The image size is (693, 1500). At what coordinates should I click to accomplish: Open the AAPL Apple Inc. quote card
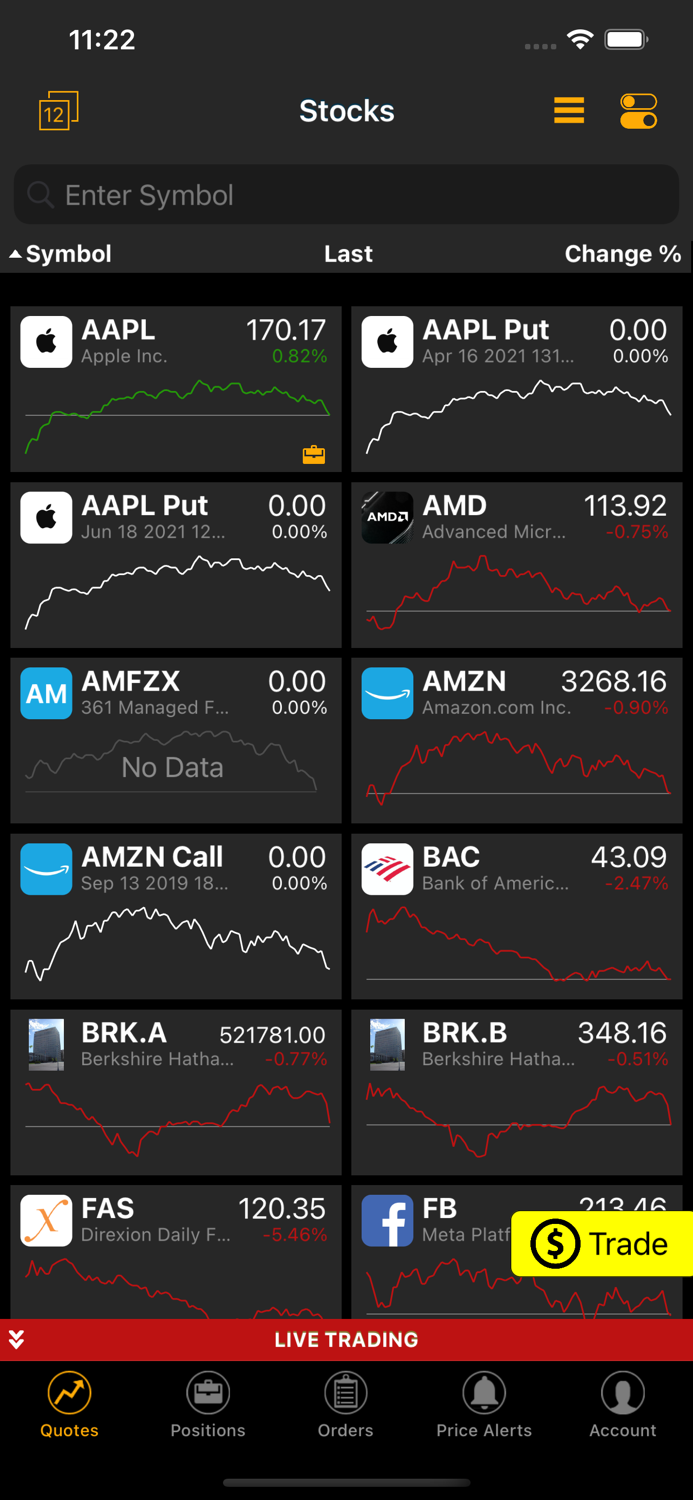pos(176,389)
